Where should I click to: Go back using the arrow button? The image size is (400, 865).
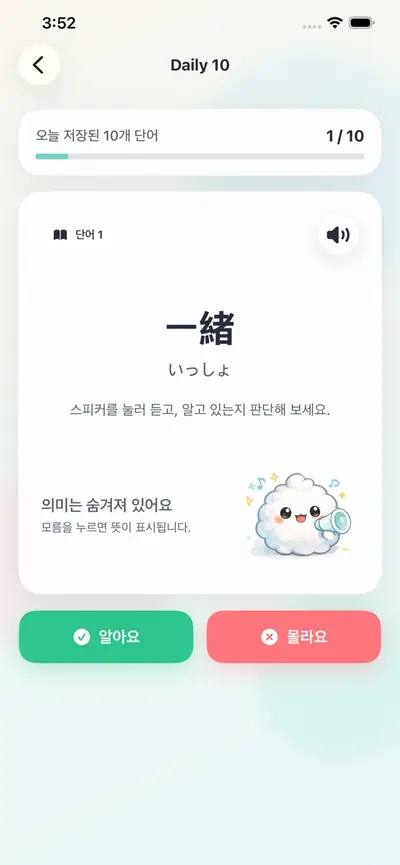point(39,65)
